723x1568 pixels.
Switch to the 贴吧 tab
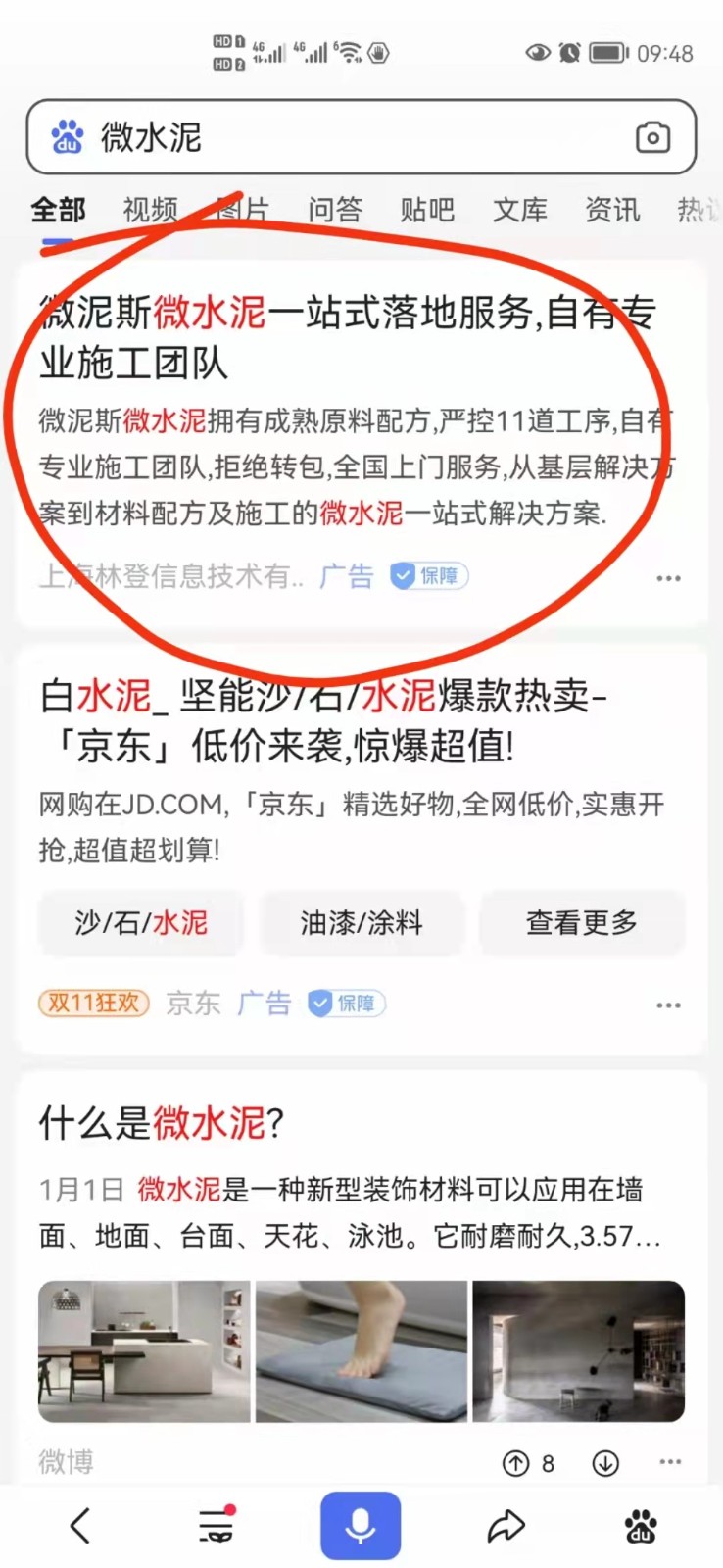pos(427,210)
